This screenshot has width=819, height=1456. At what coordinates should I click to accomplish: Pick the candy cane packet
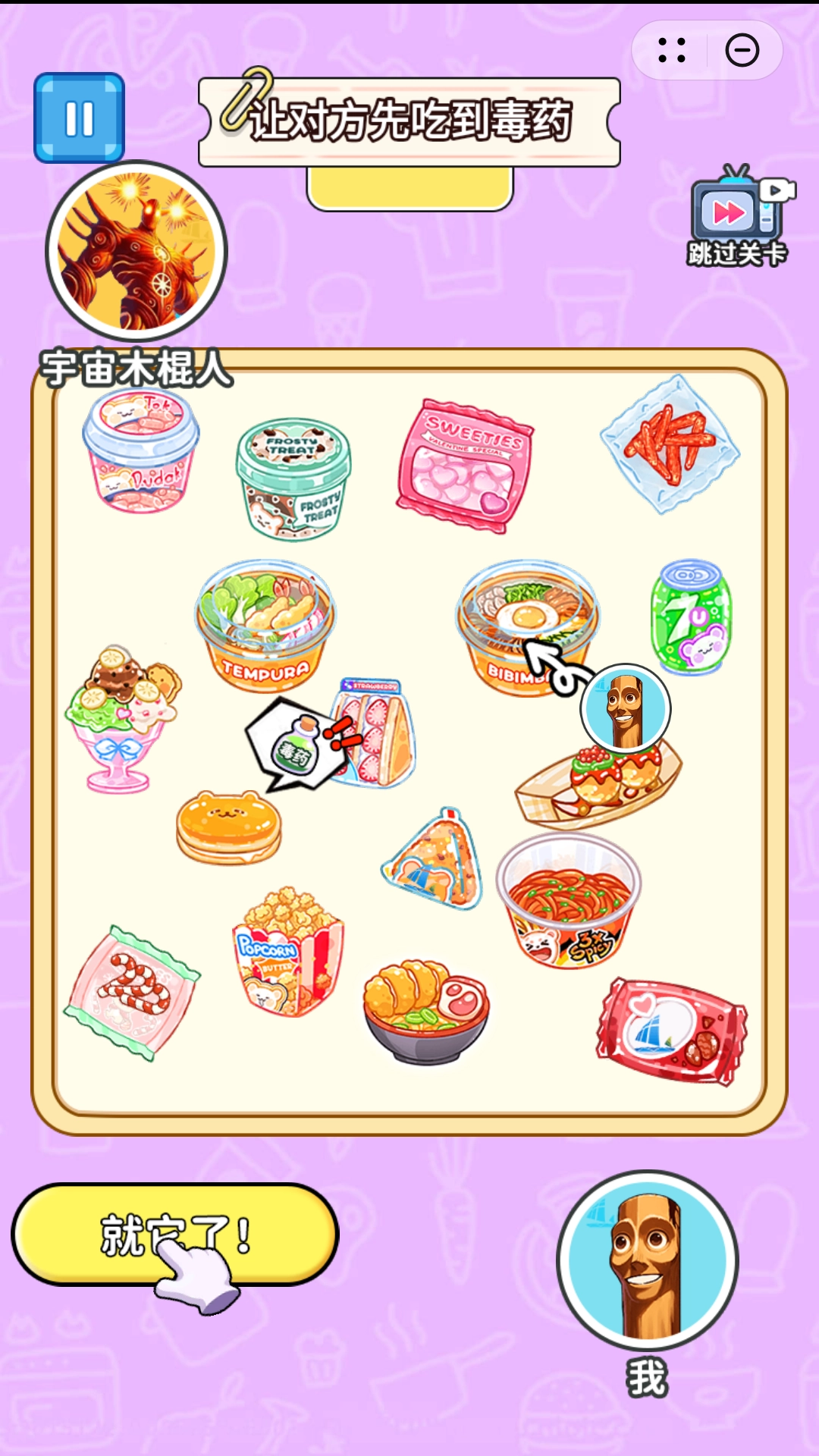click(132, 992)
